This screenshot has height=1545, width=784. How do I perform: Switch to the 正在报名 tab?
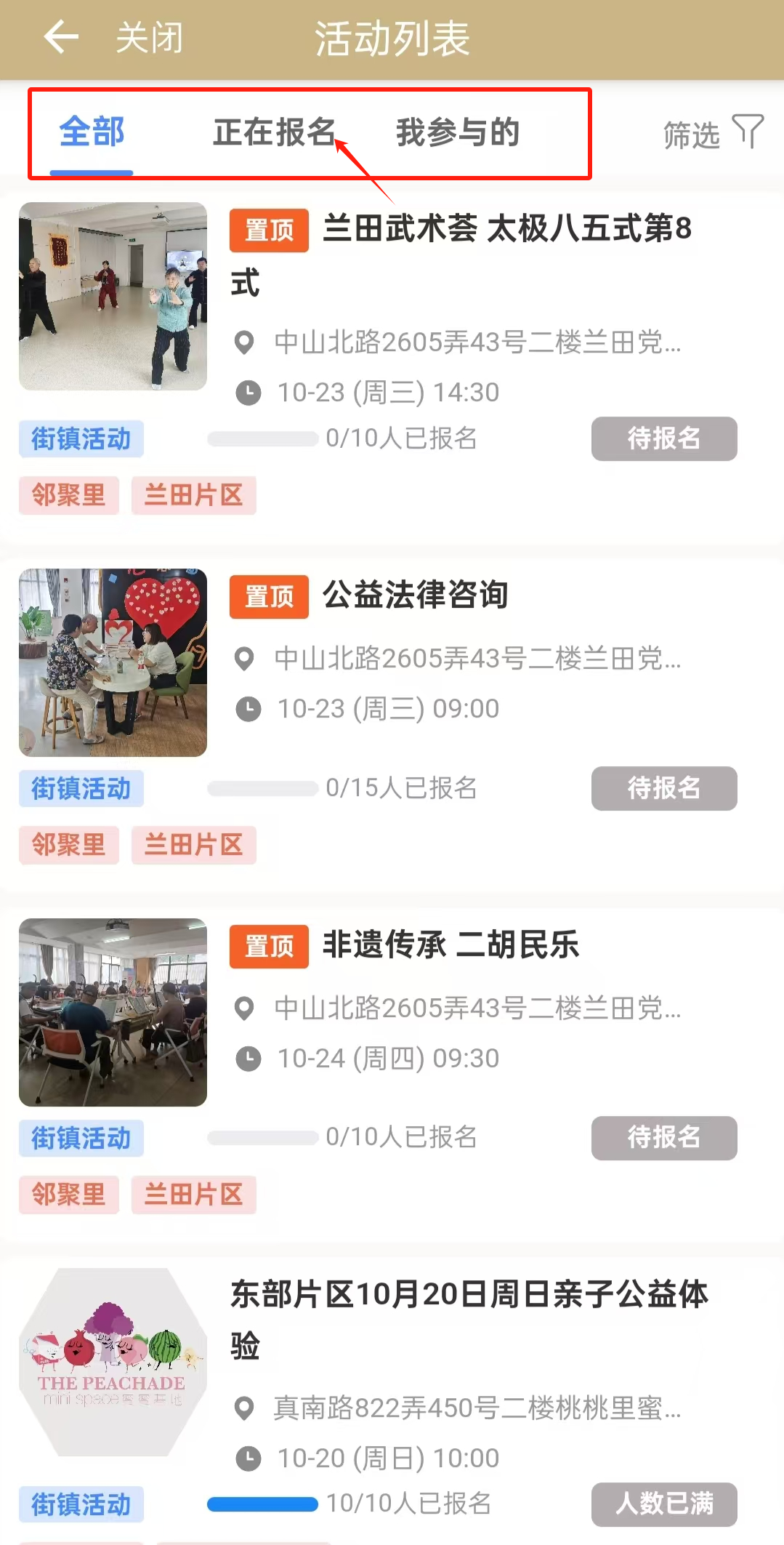click(x=274, y=133)
